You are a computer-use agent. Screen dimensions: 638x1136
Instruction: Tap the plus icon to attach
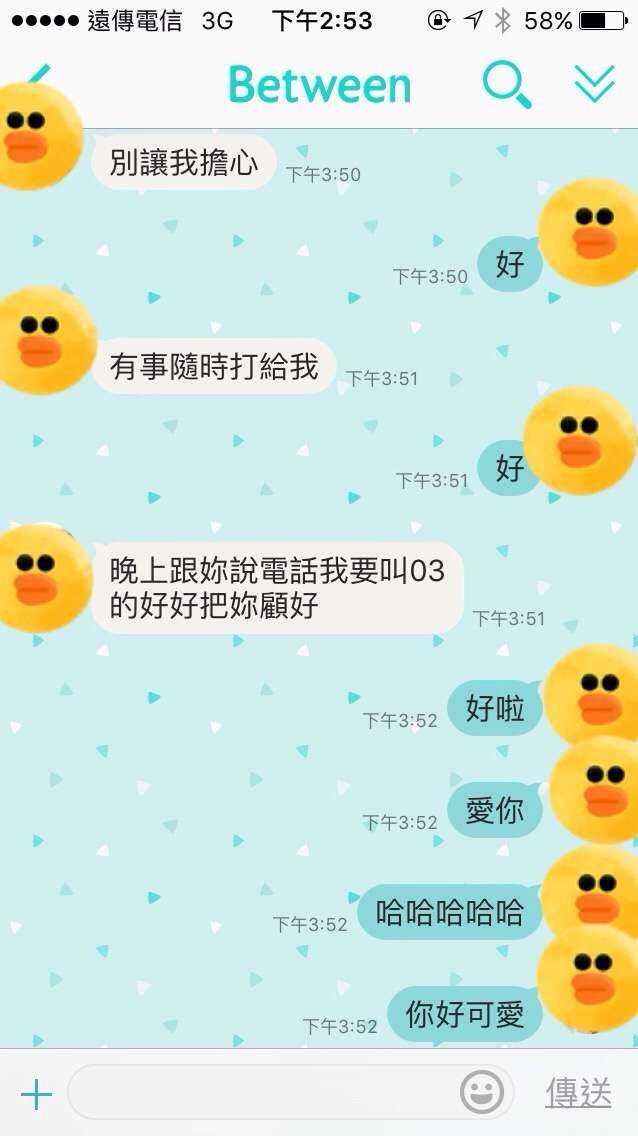(36, 1094)
